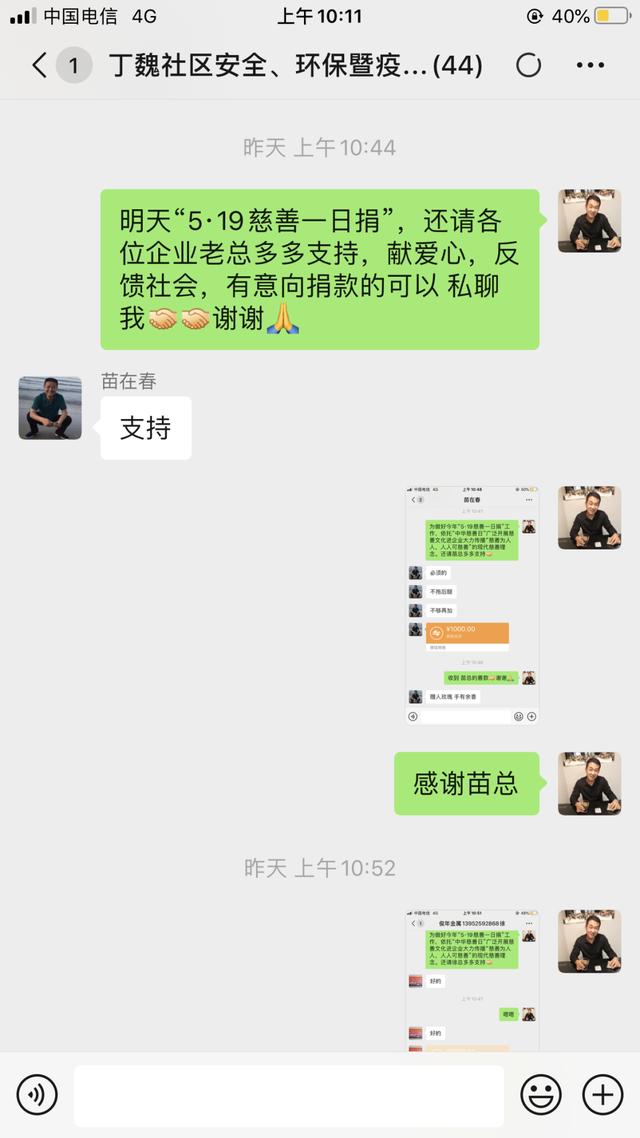Viewport: 640px width, 1138px height.
Task: Open the plus attachment menu
Action: [x=603, y=1095]
